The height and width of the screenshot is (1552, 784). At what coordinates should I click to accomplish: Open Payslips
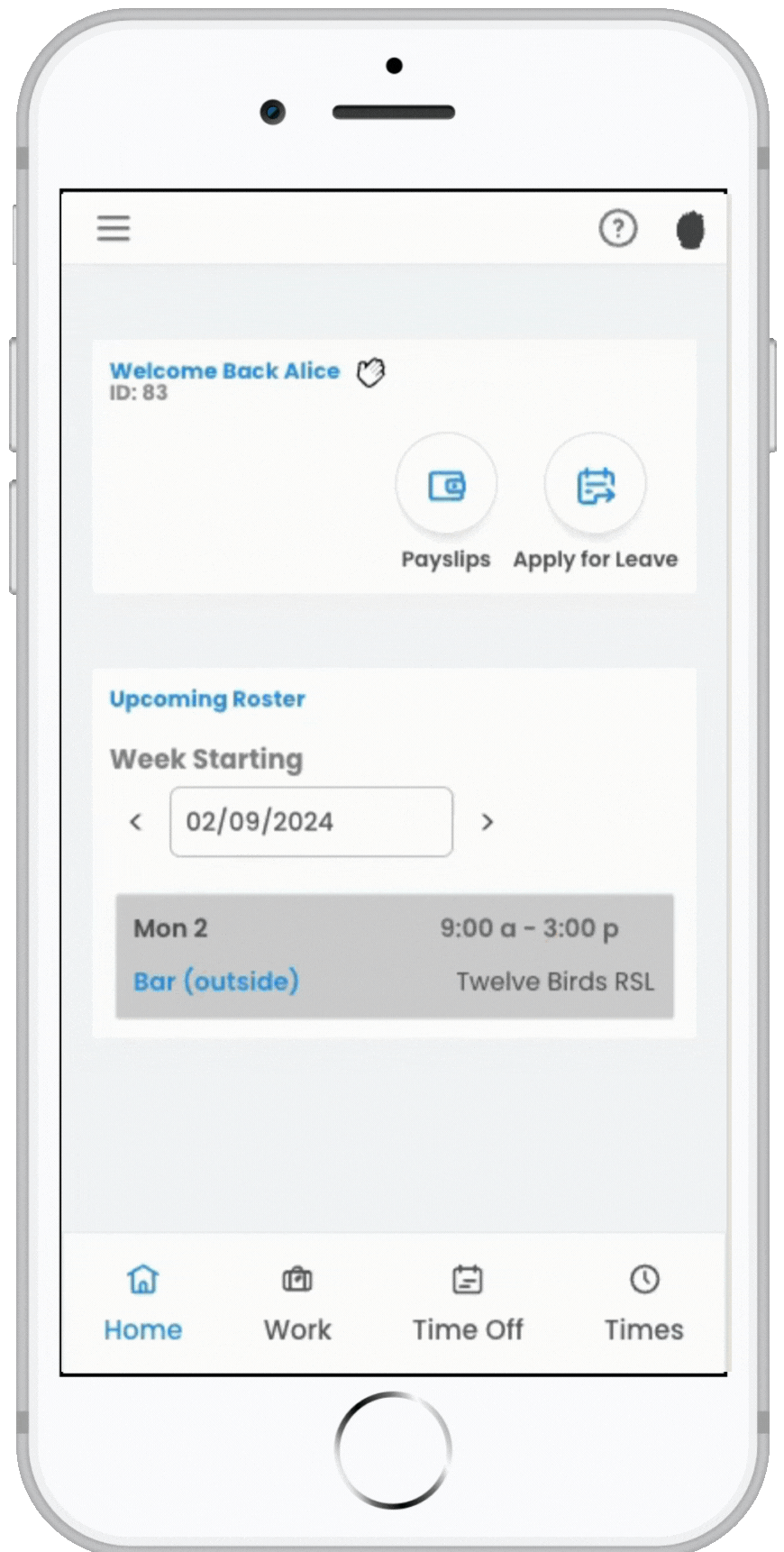446,487
